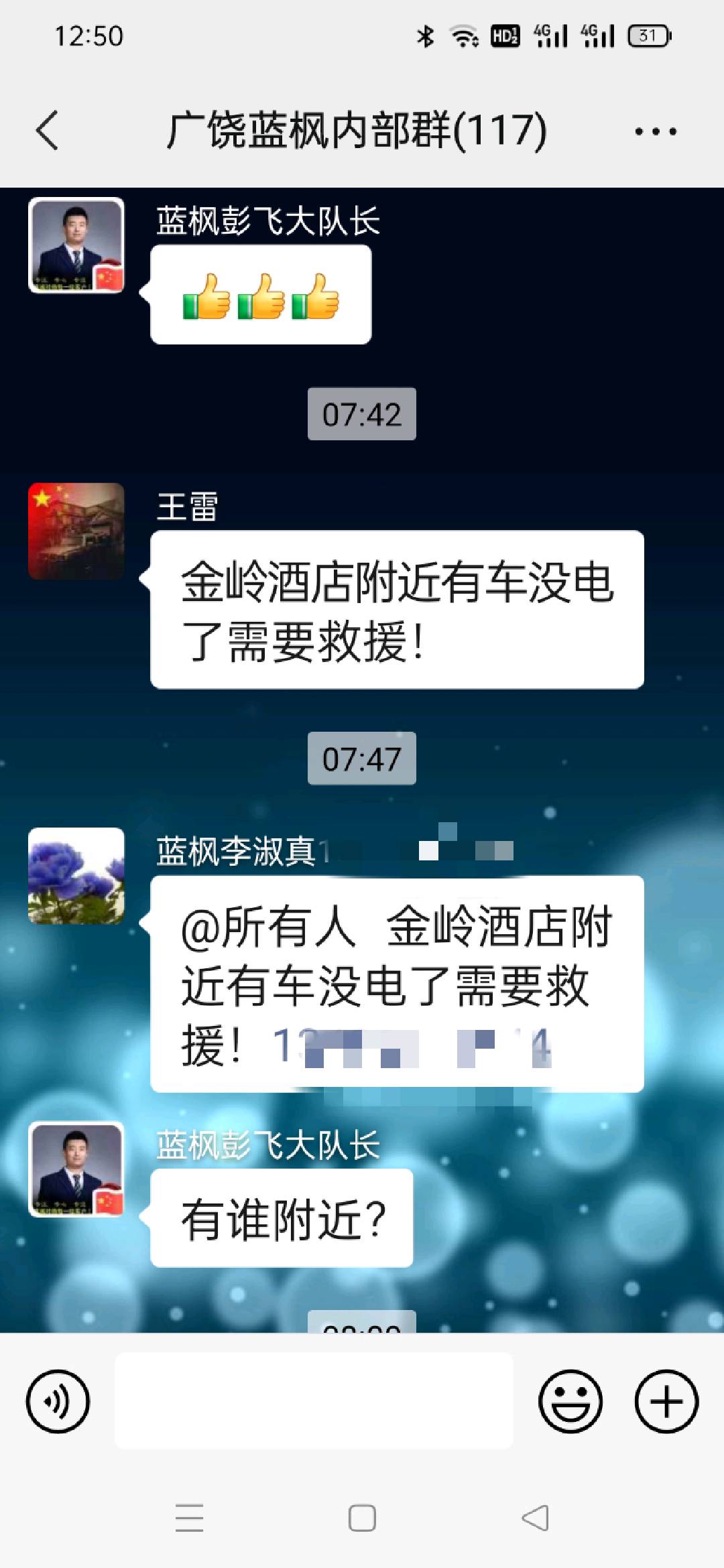Go to the system home screen
The image size is (724, 1568).
(362, 1518)
